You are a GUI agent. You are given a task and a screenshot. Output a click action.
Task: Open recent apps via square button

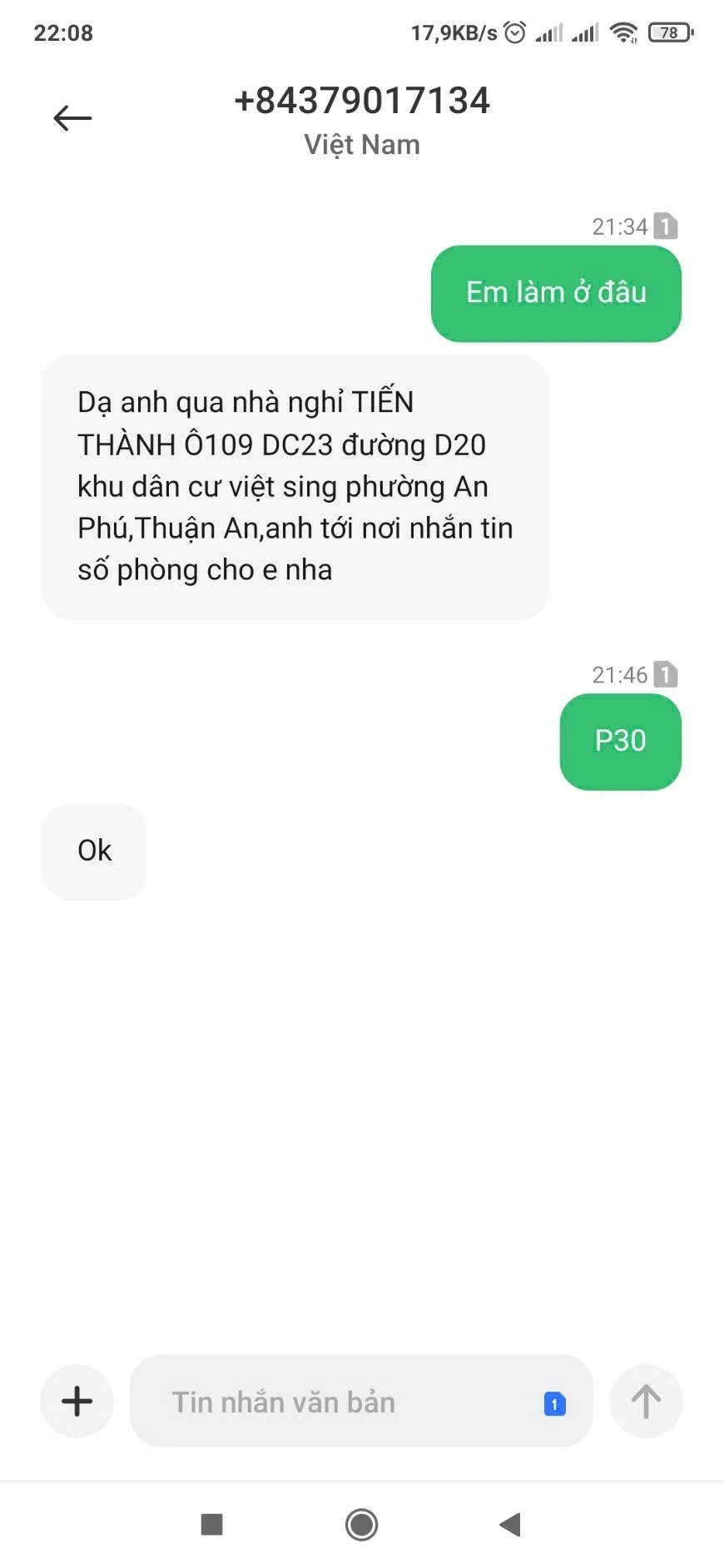click(x=212, y=1525)
